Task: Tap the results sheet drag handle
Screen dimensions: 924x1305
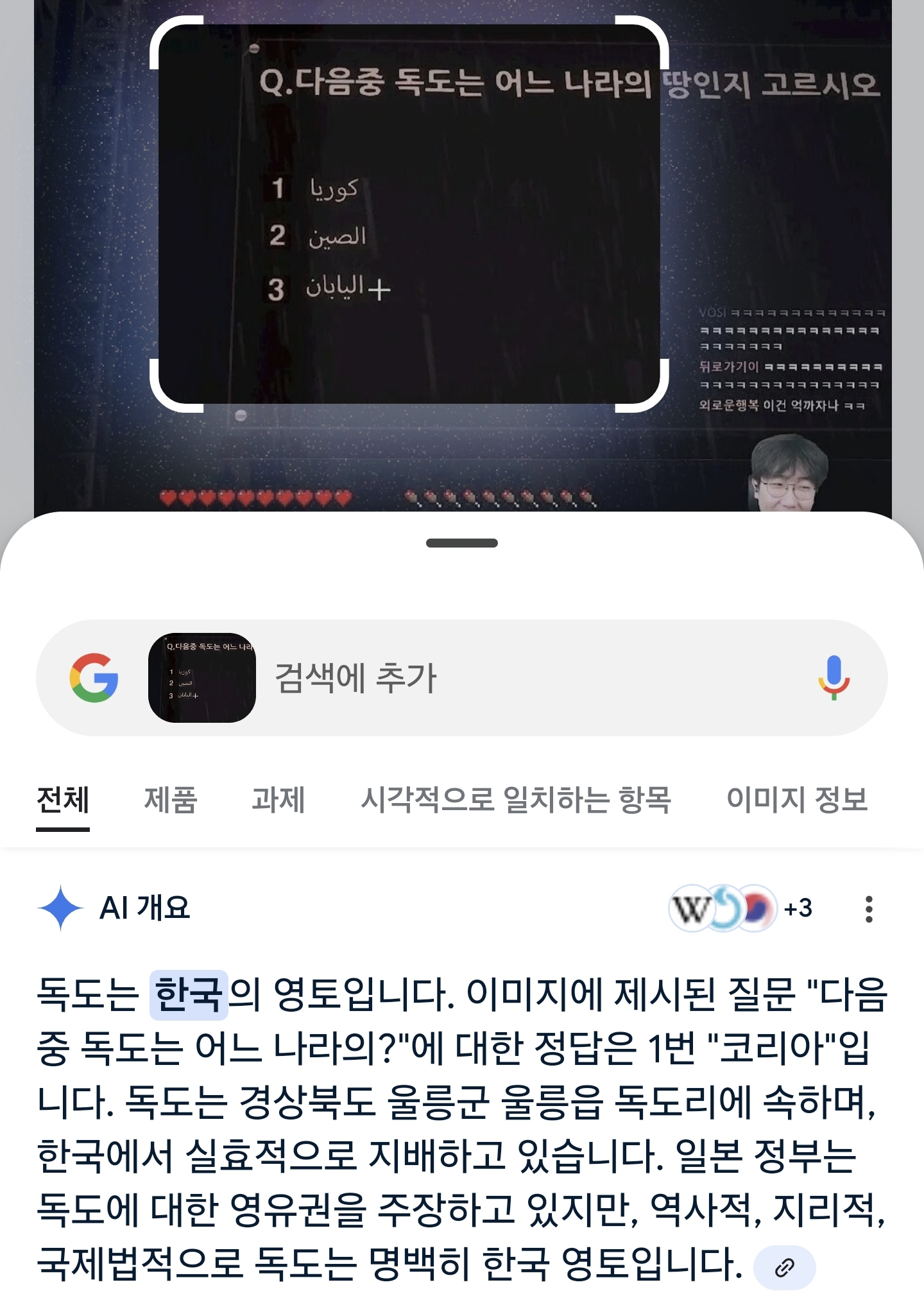Action: pos(462,543)
